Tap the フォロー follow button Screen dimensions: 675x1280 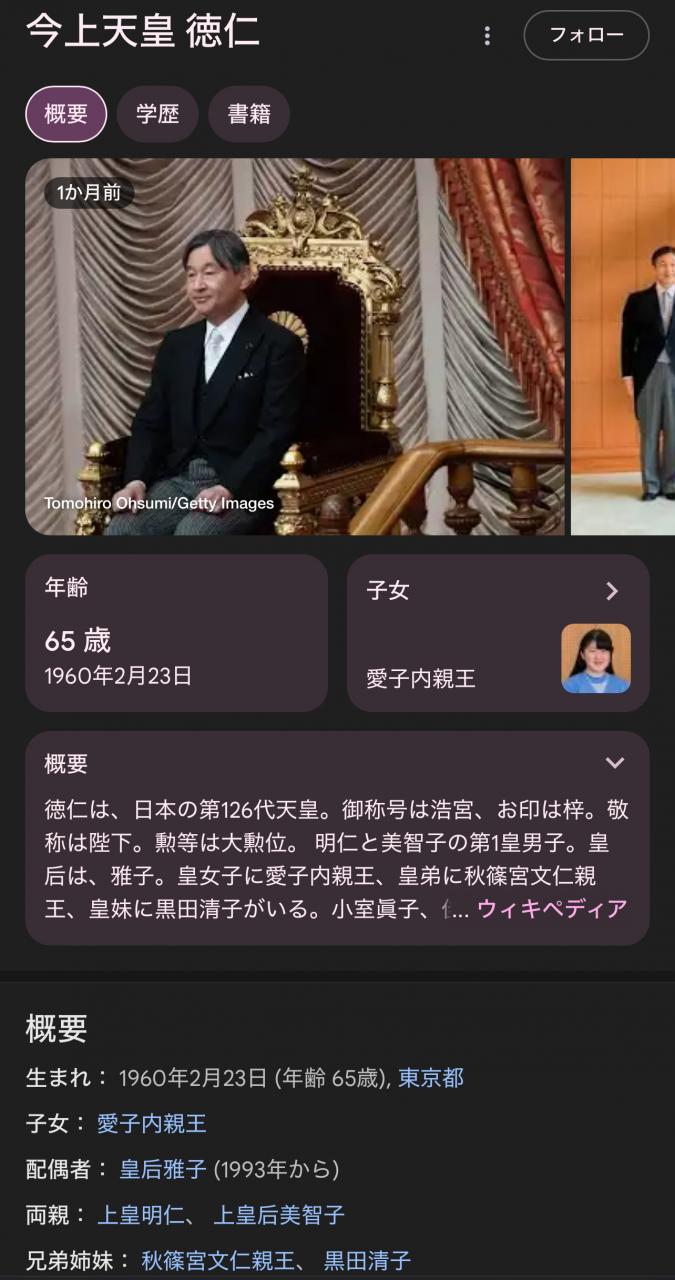587,35
